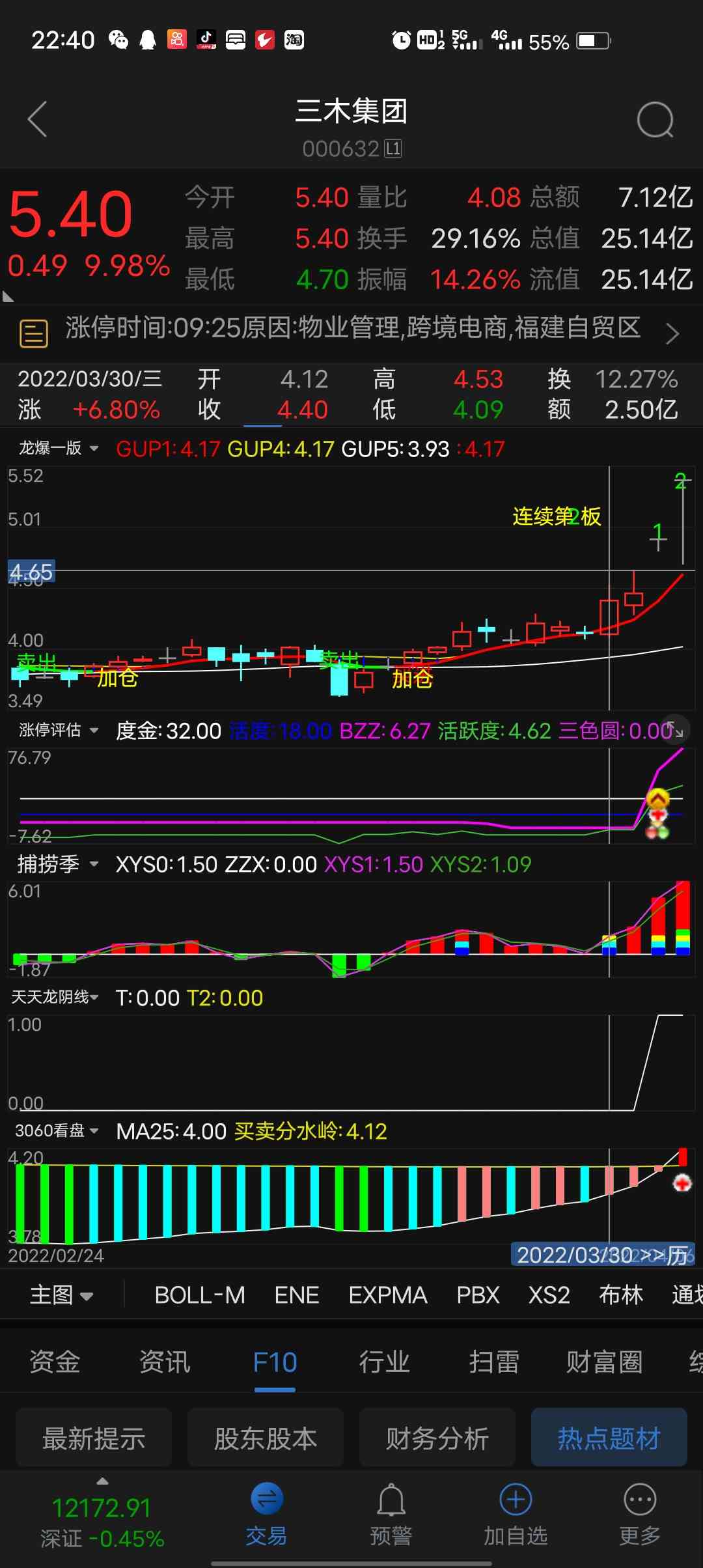Open the 捕捞季 indicator dropdown

pyautogui.click(x=57, y=864)
